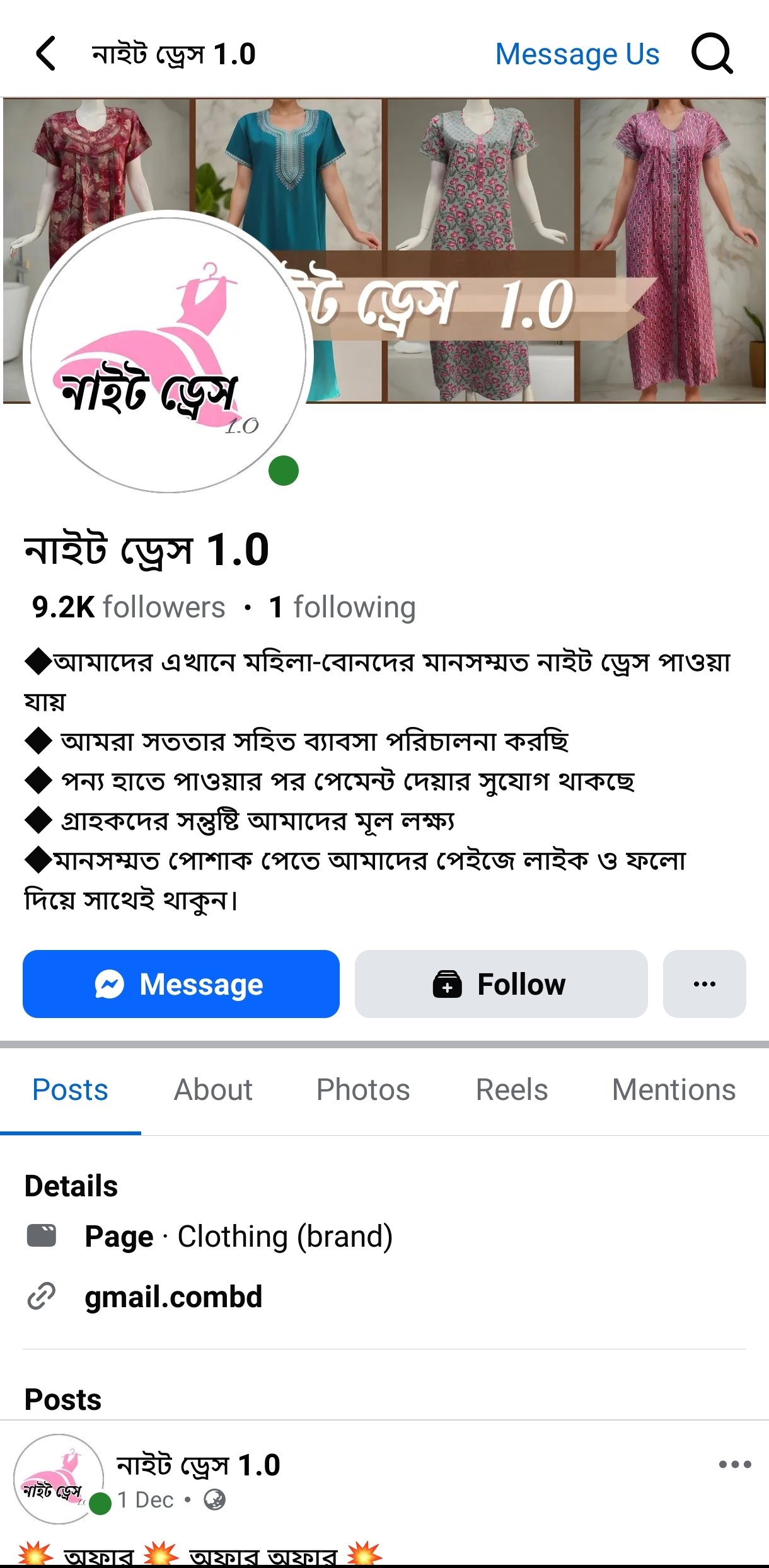The height and width of the screenshot is (1568, 769).
Task: Open the page options three-dot button
Action: [704, 984]
